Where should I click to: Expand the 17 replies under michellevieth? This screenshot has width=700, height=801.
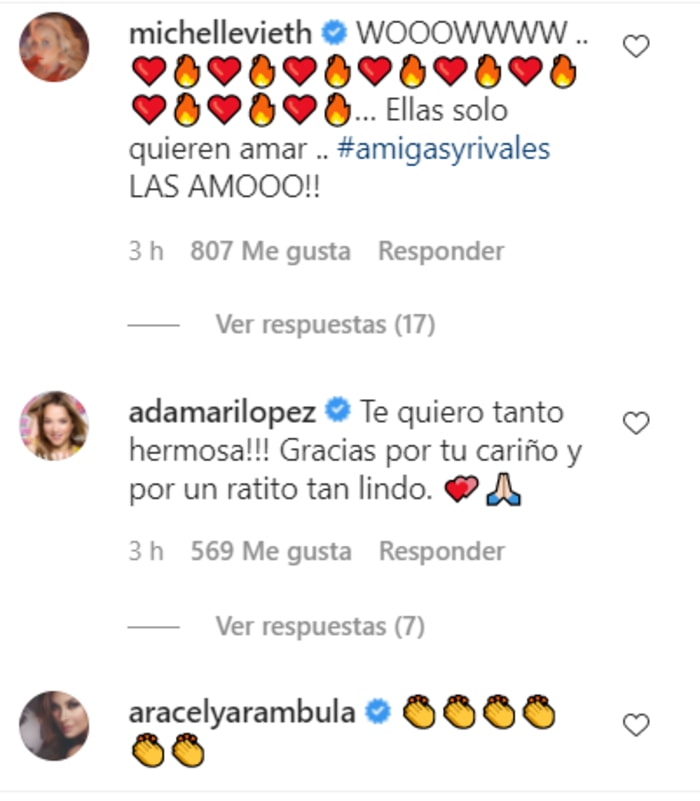(325, 325)
